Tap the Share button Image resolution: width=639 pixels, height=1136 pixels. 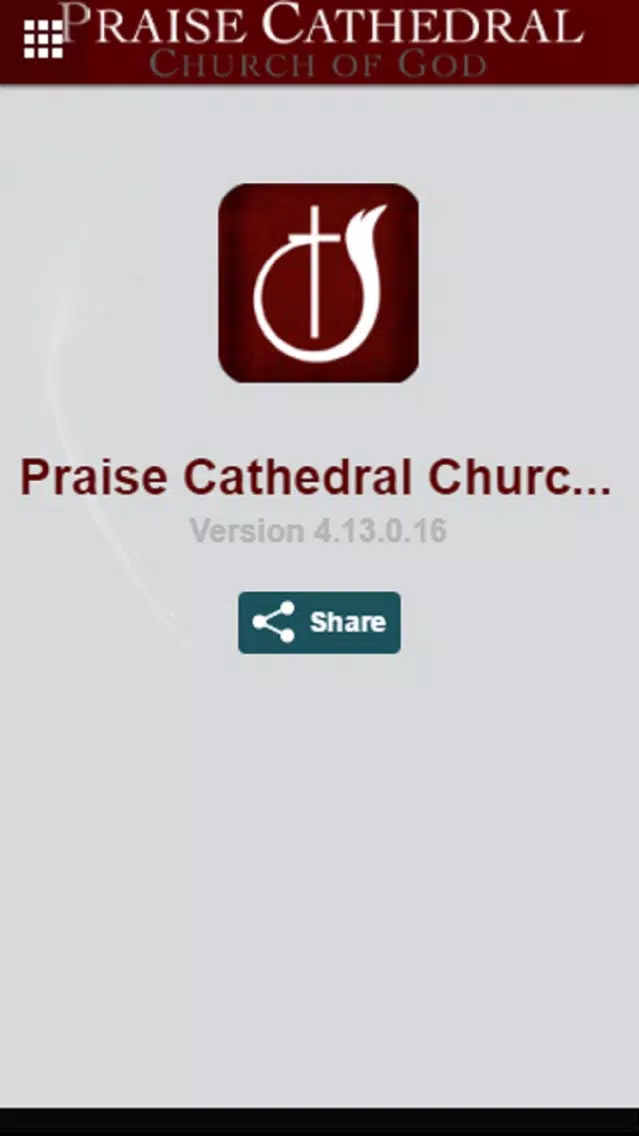[319, 622]
